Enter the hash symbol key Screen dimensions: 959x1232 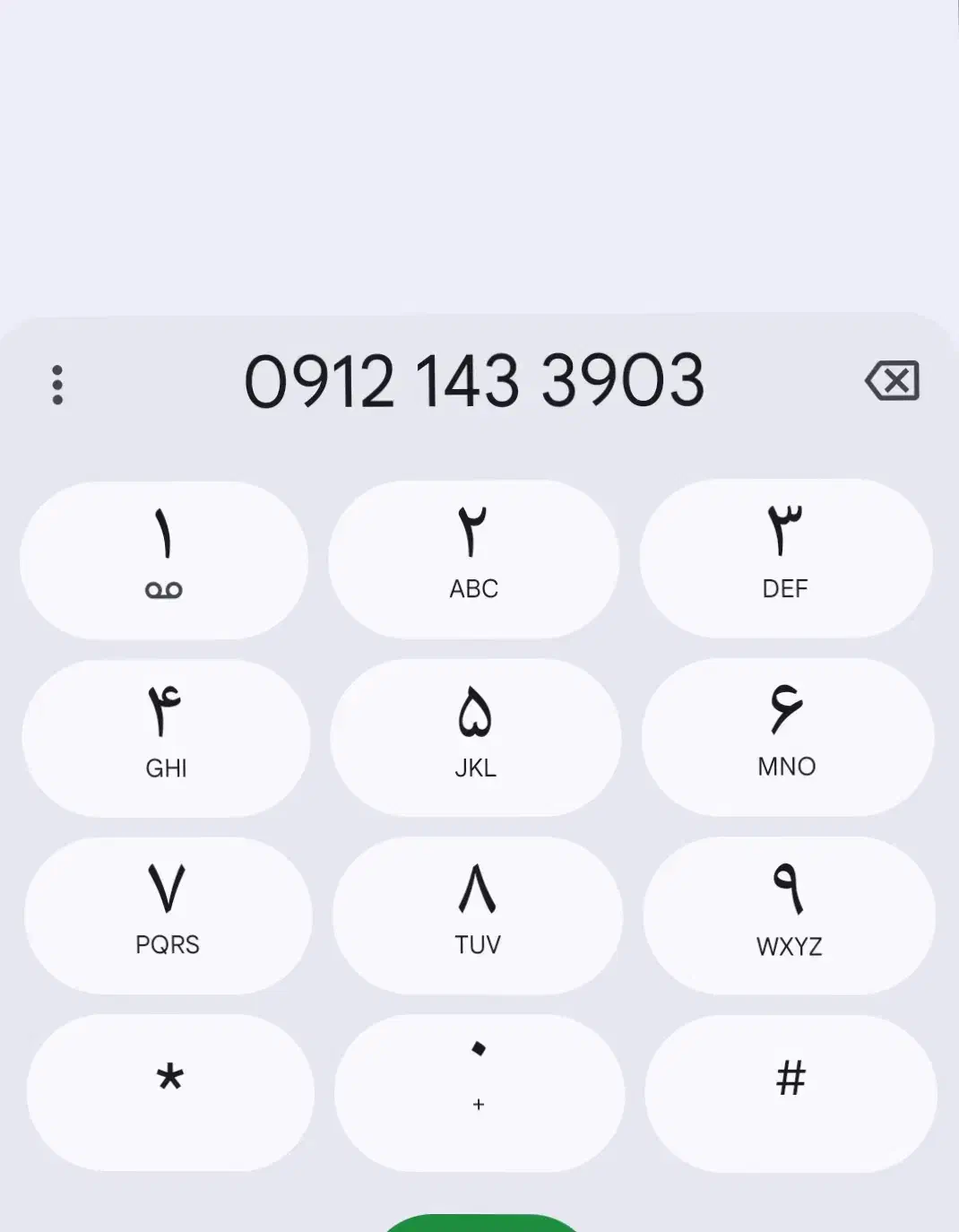coord(791,1092)
